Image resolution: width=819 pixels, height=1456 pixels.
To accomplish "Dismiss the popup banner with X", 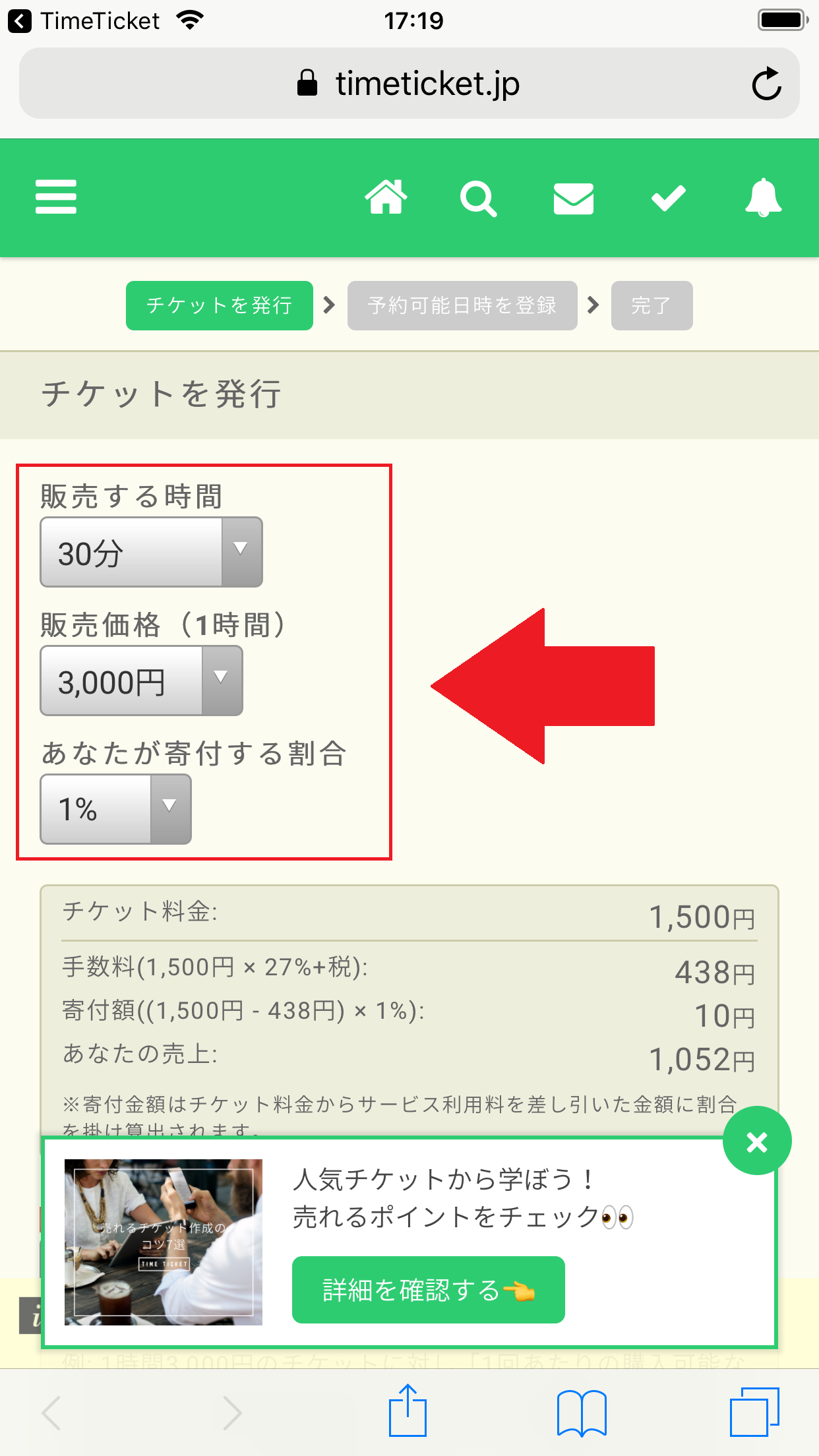I will [x=757, y=1141].
